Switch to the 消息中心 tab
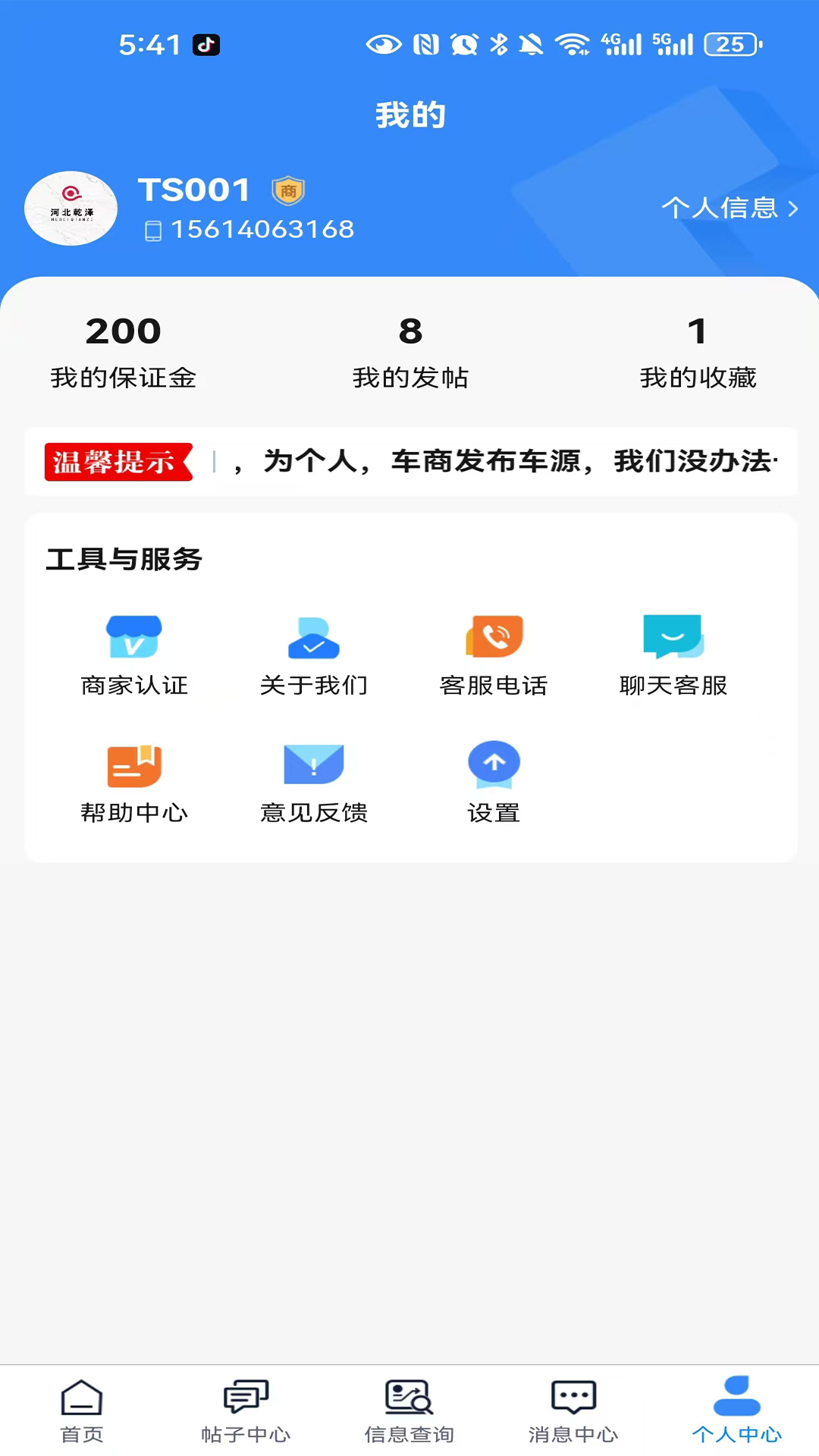 (573, 1410)
